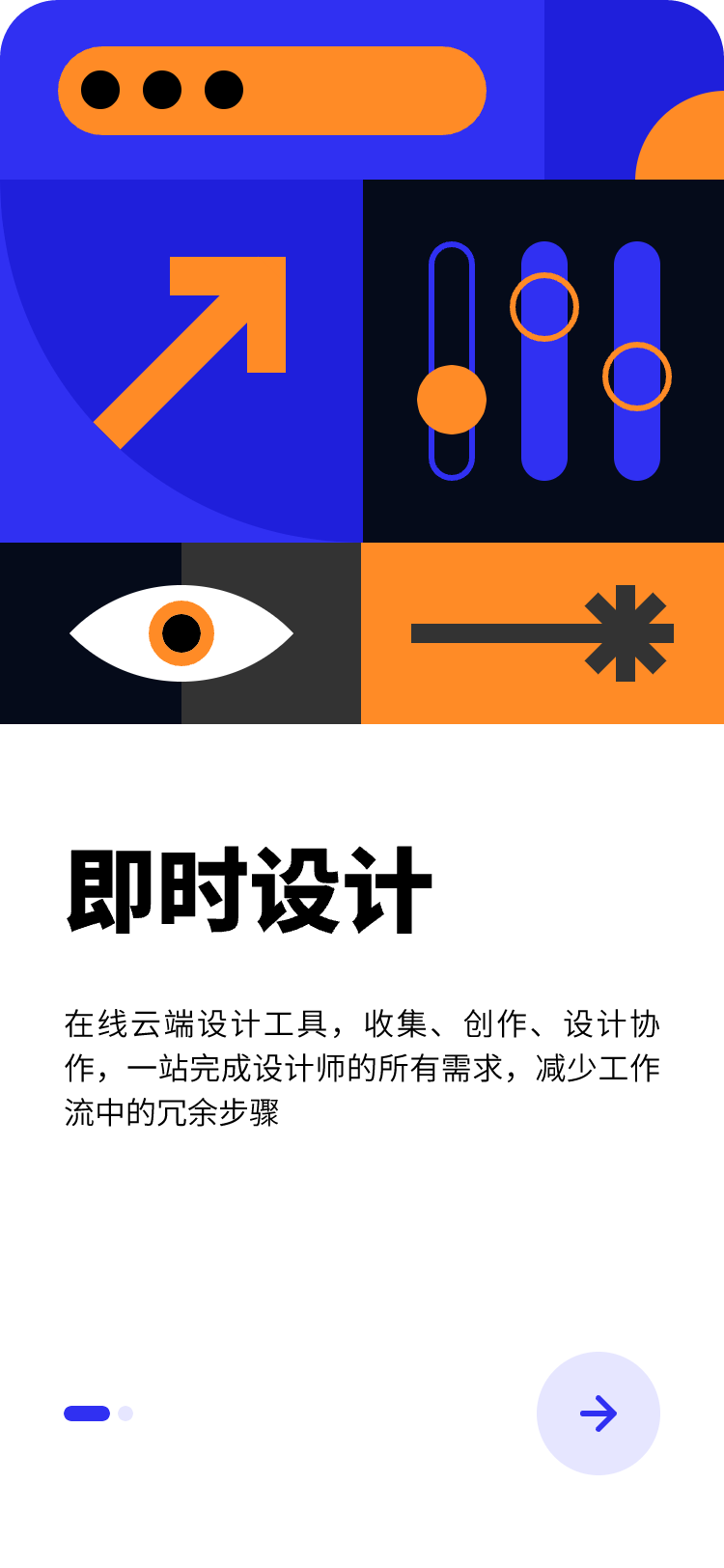Tap the round next arrow button
The width and height of the screenshot is (724, 1568).
599,1414
